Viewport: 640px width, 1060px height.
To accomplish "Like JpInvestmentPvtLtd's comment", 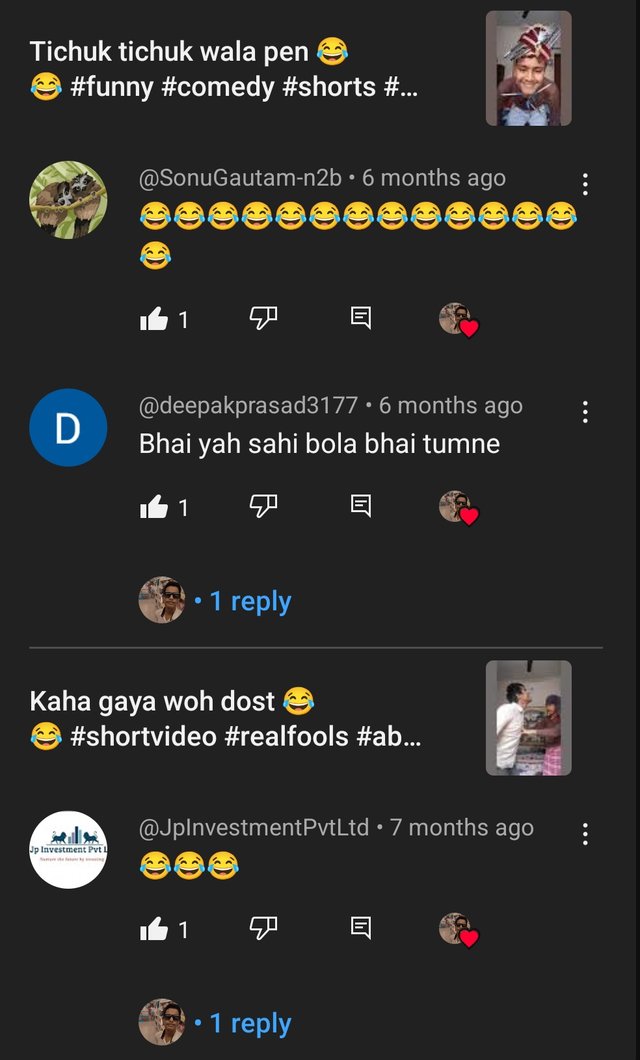I will pyautogui.click(x=154, y=930).
